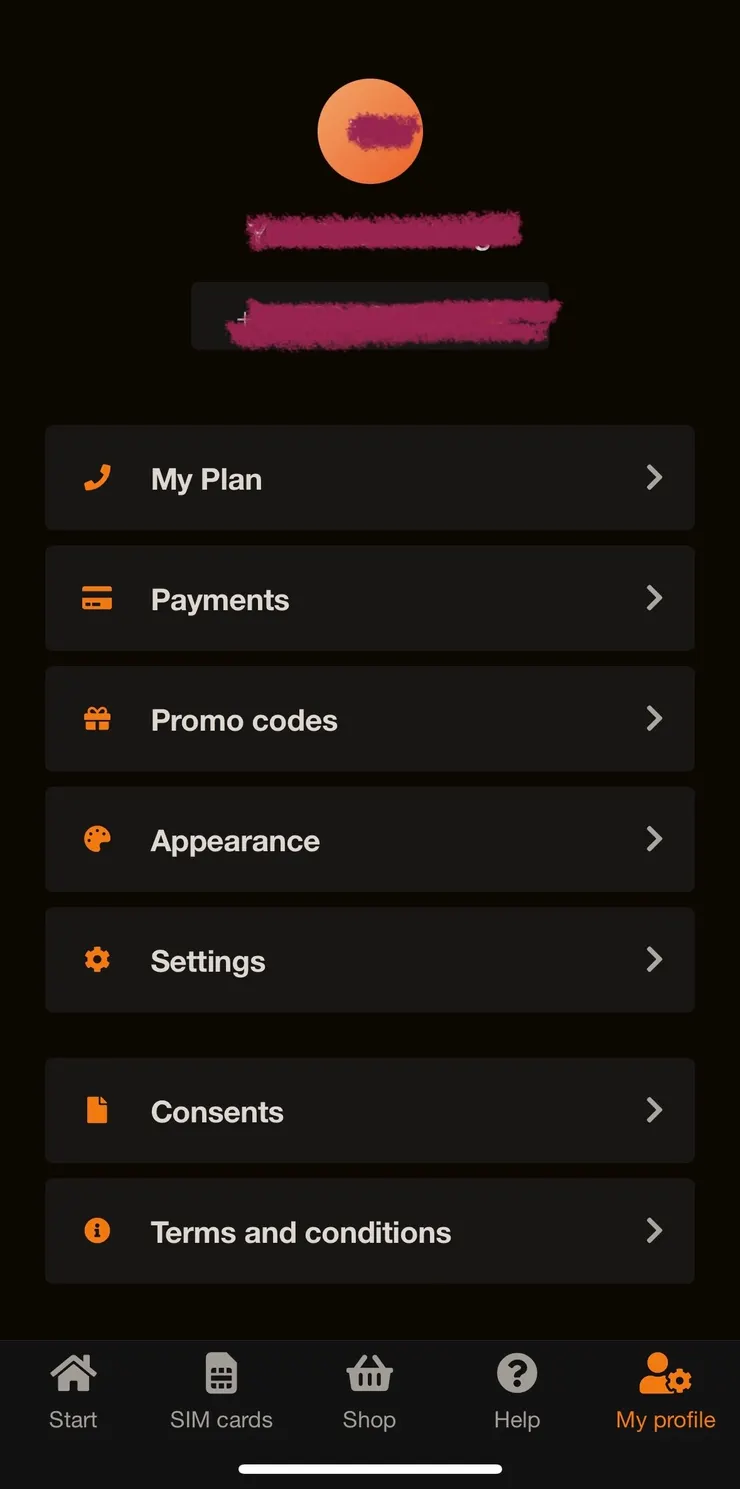
Task: Open the Shop basket icon
Action: point(369,1374)
